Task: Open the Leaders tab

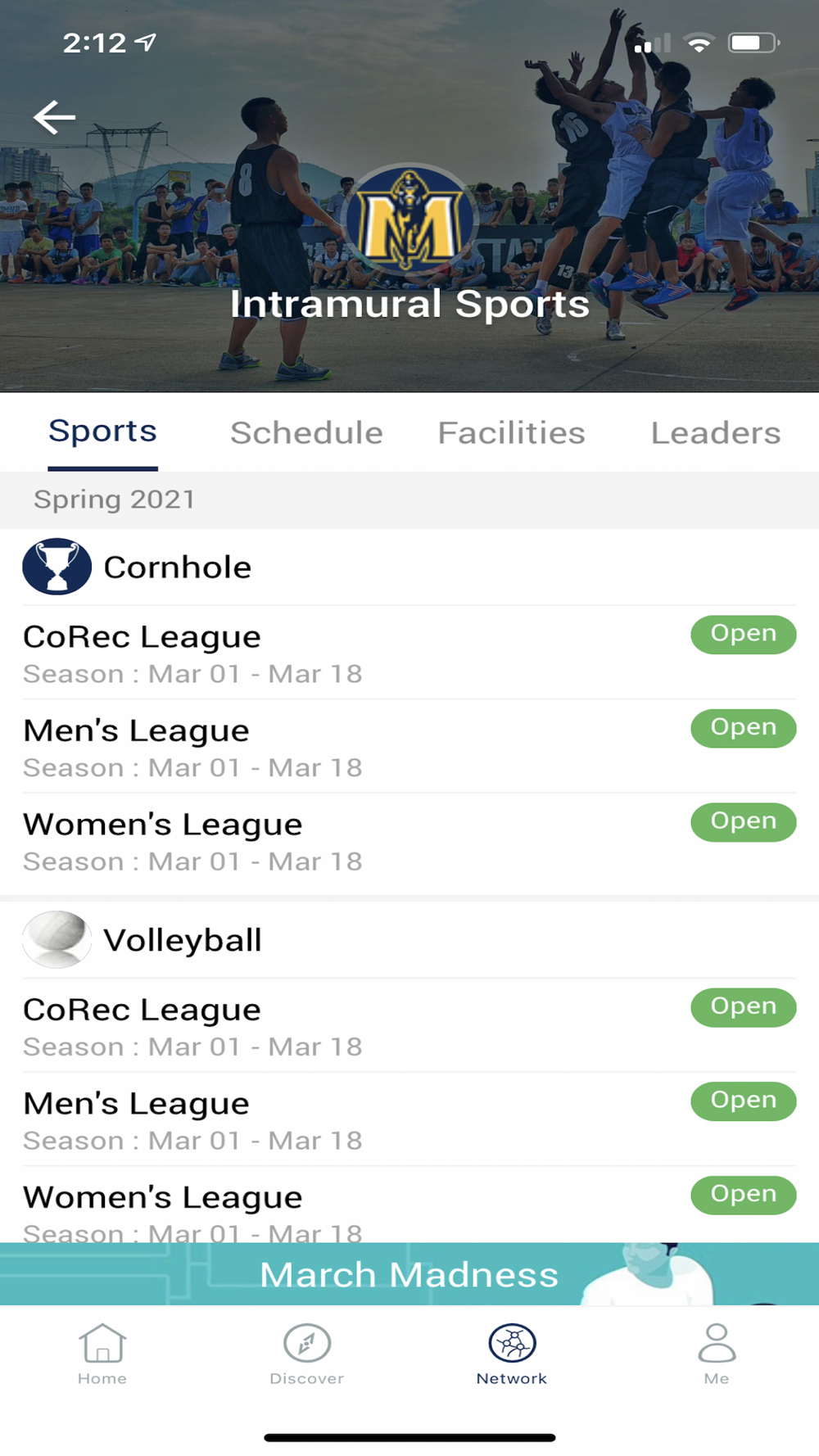Action: tap(716, 432)
